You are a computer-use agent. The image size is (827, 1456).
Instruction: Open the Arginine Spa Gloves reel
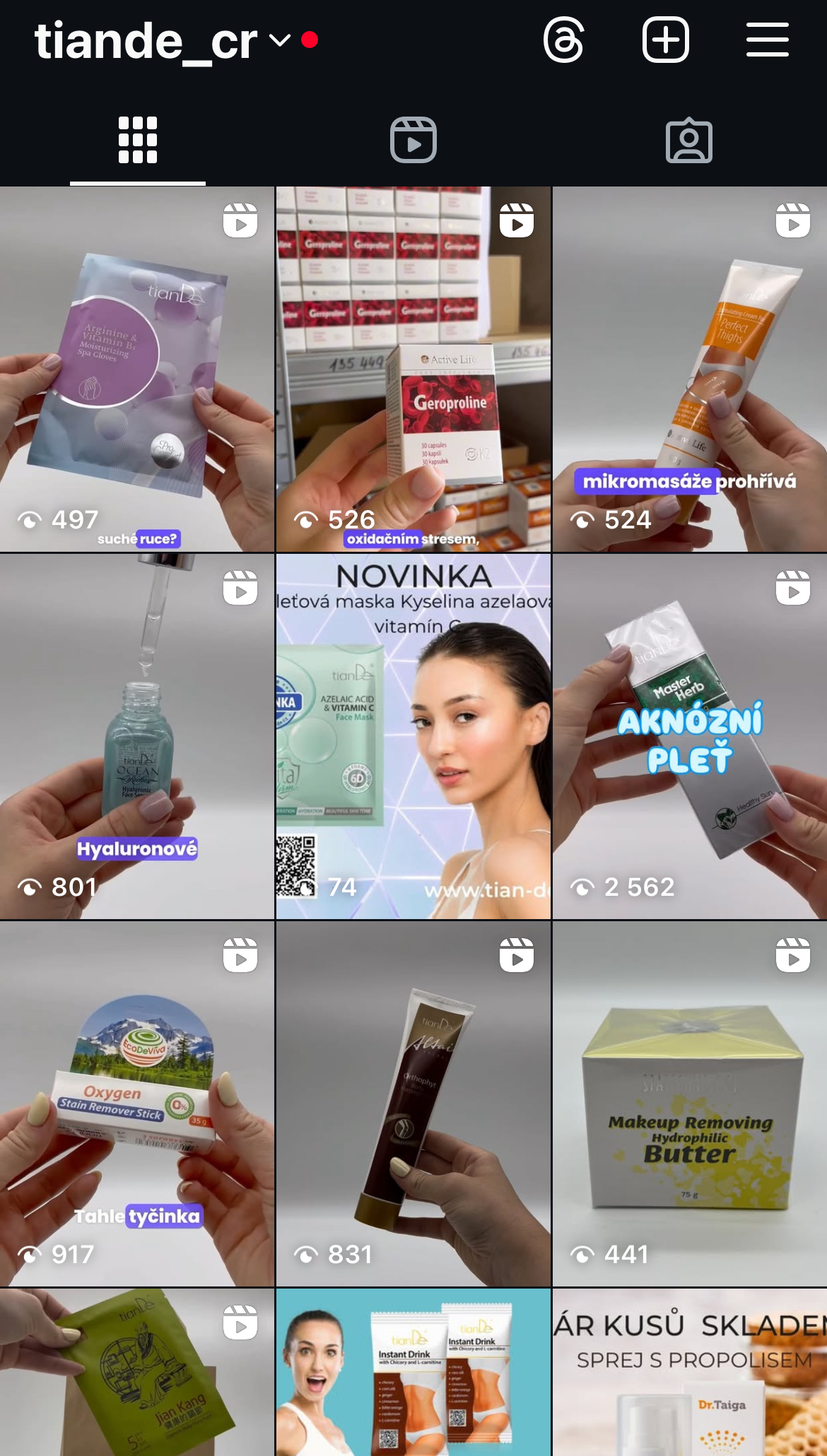coord(137,369)
